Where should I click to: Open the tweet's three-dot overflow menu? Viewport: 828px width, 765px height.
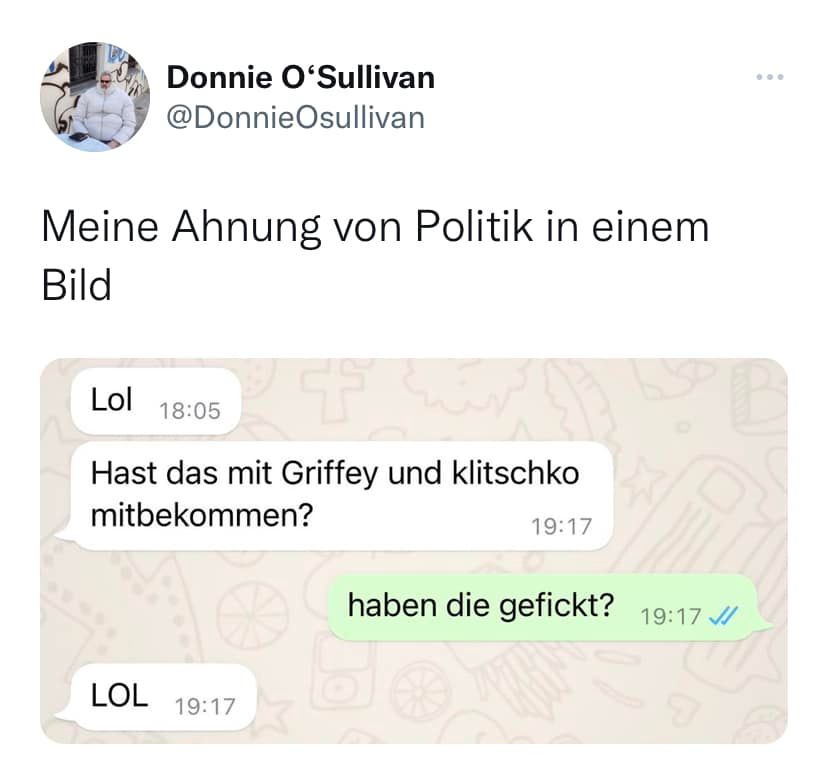coord(770,77)
